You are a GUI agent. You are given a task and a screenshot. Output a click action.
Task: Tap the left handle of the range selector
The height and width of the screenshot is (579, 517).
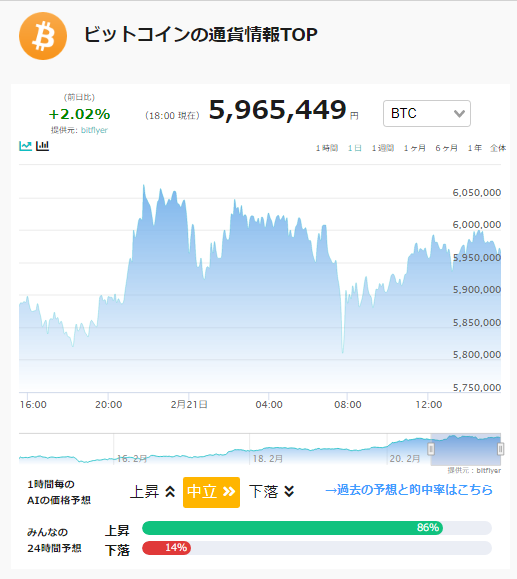pyautogui.click(x=431, y=449)
